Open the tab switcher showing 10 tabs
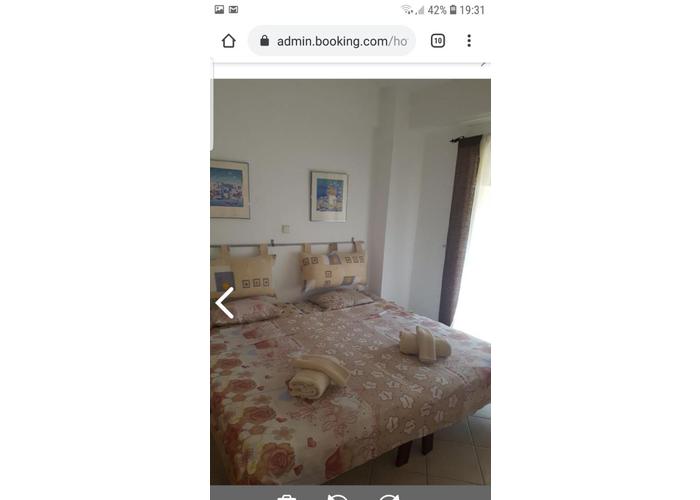The image size is (700, 500). point(438,41)
